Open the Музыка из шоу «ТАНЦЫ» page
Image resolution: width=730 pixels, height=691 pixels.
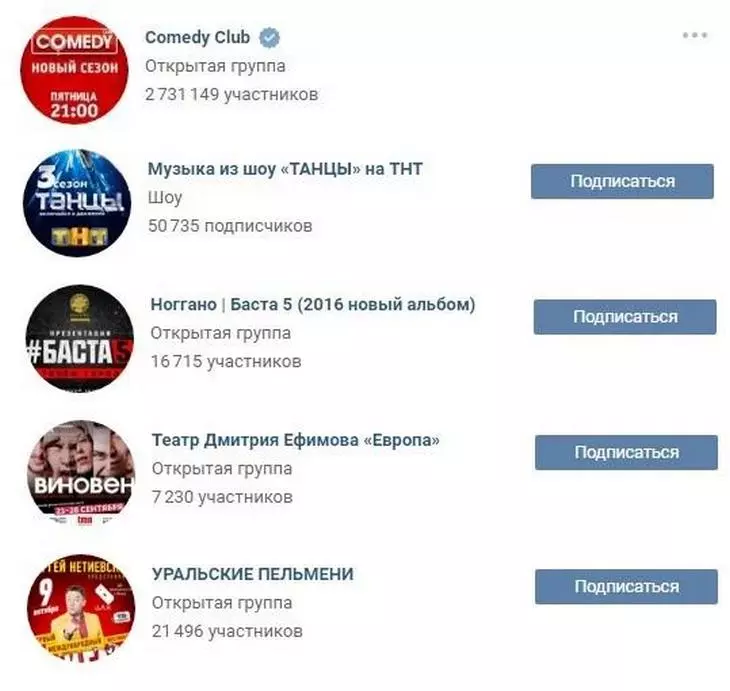pos(285,169)
